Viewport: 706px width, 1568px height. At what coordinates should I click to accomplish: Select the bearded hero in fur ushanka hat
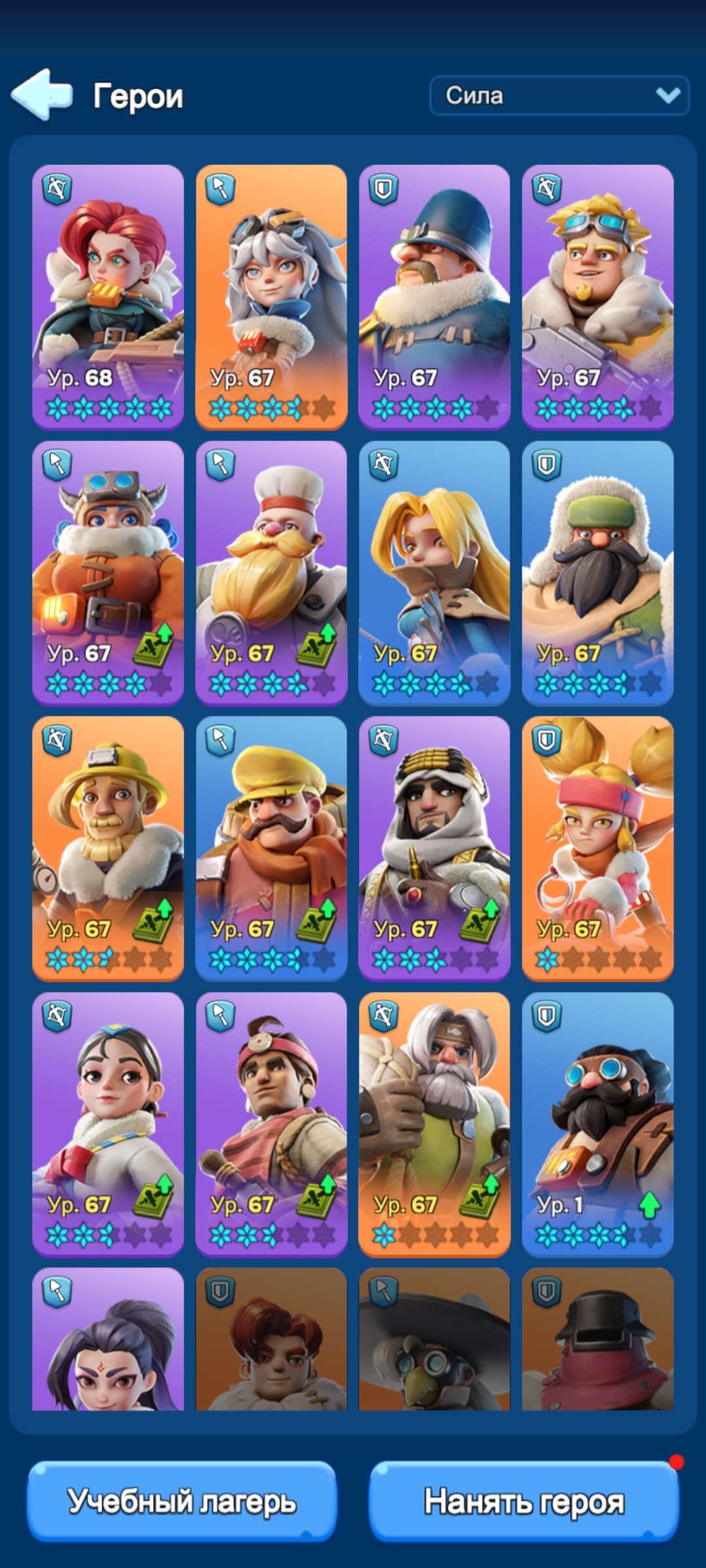pyautogui.click(x=598, y=573)
